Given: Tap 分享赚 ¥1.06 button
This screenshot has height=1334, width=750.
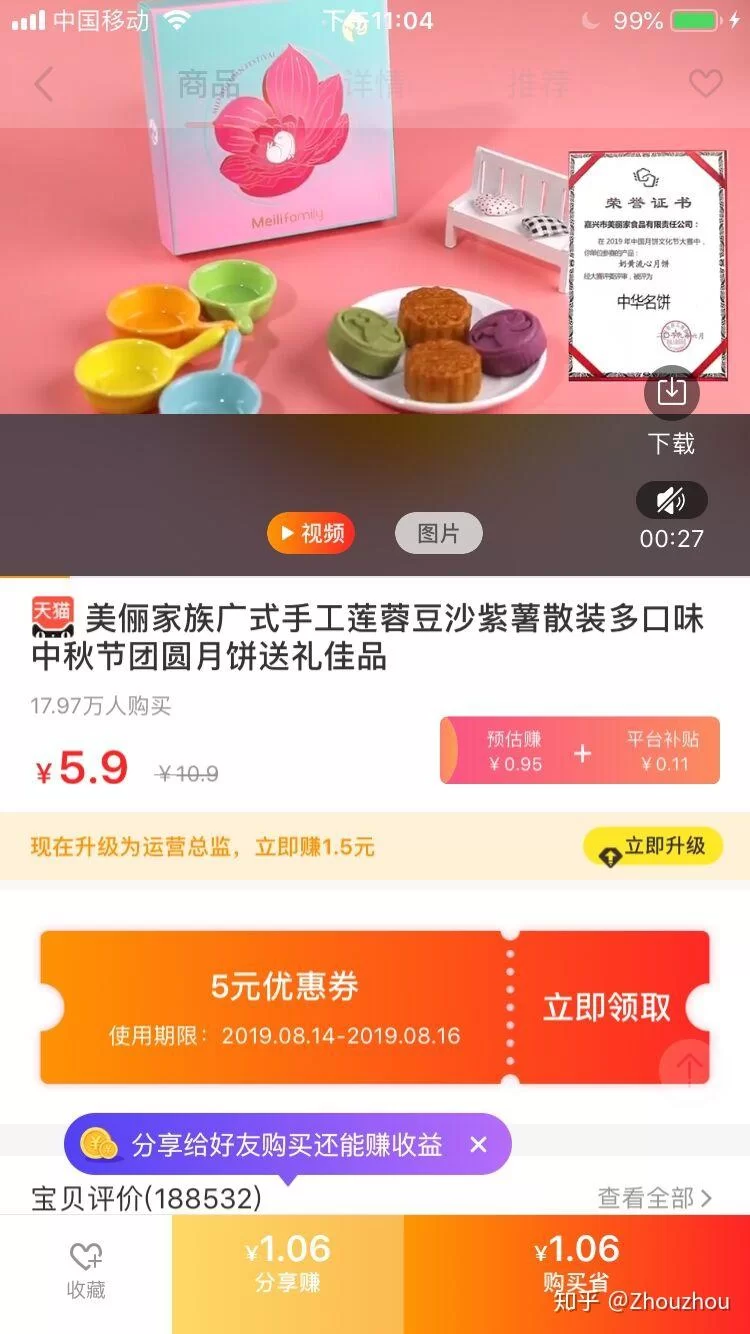Looking at the screenshot, I should [x=288, y=1264].
